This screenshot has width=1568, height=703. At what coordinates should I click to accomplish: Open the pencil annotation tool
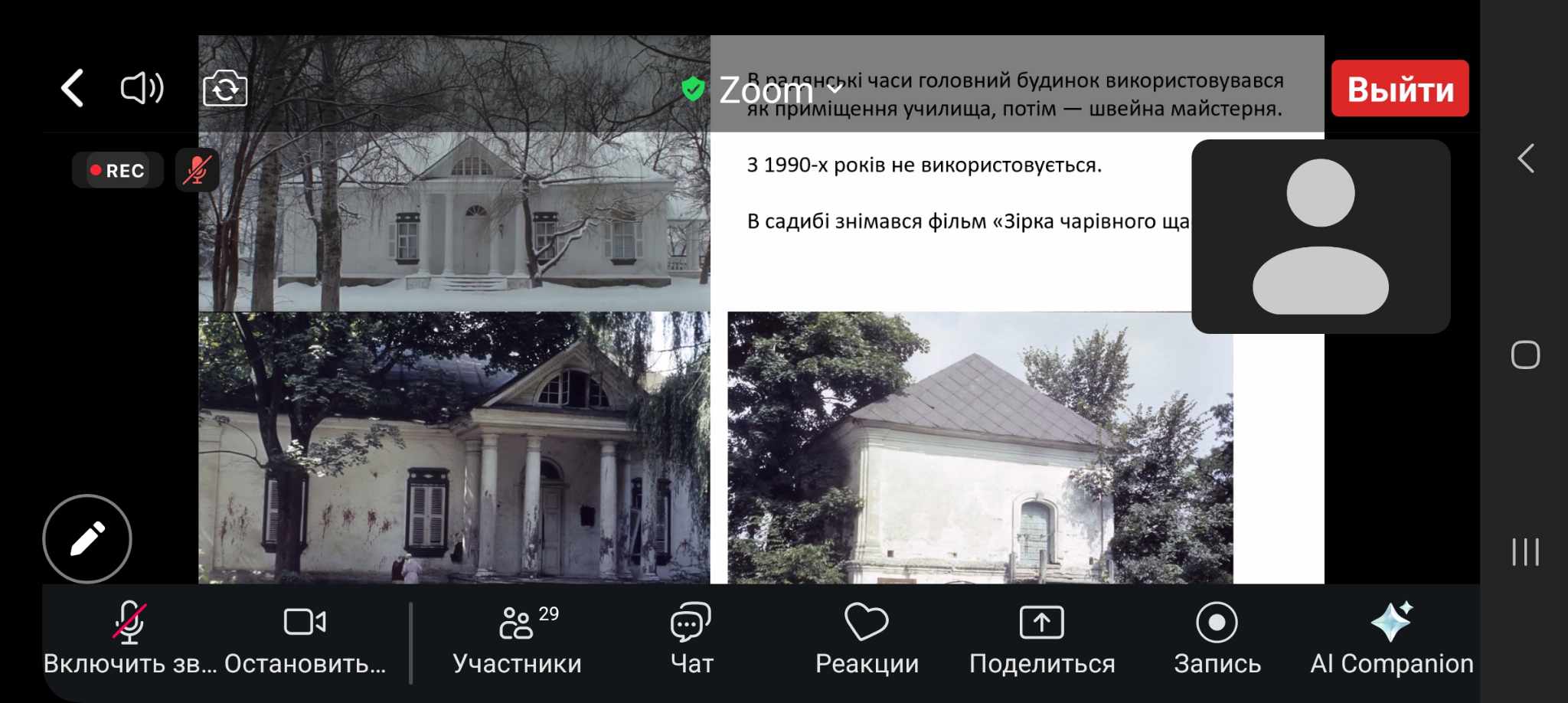pos(87,539)
